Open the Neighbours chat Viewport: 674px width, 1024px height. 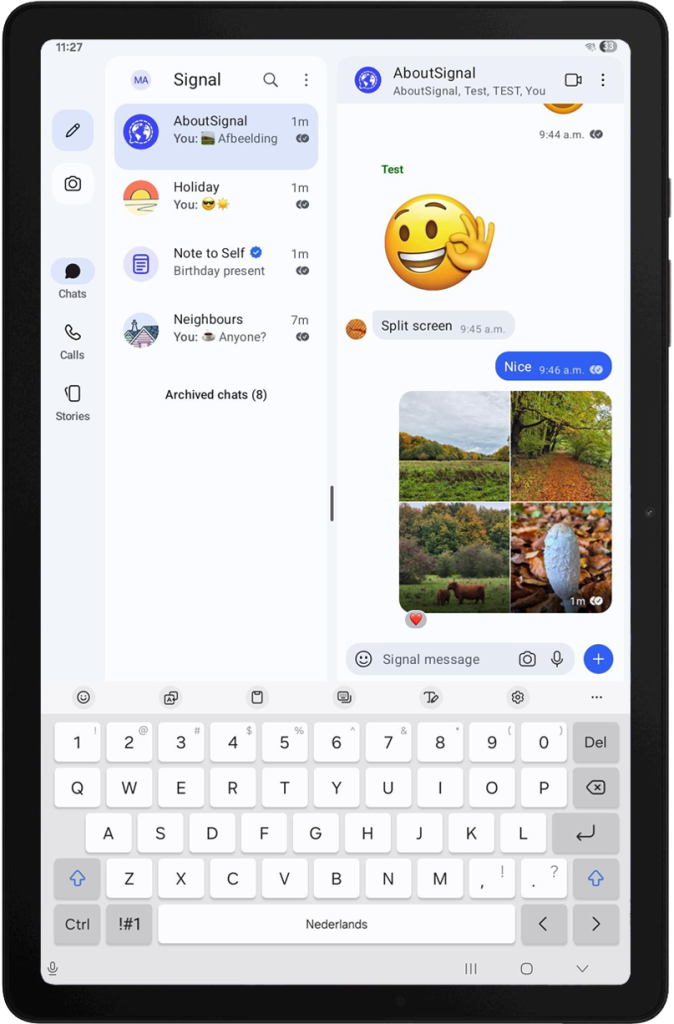click(216, 328)
